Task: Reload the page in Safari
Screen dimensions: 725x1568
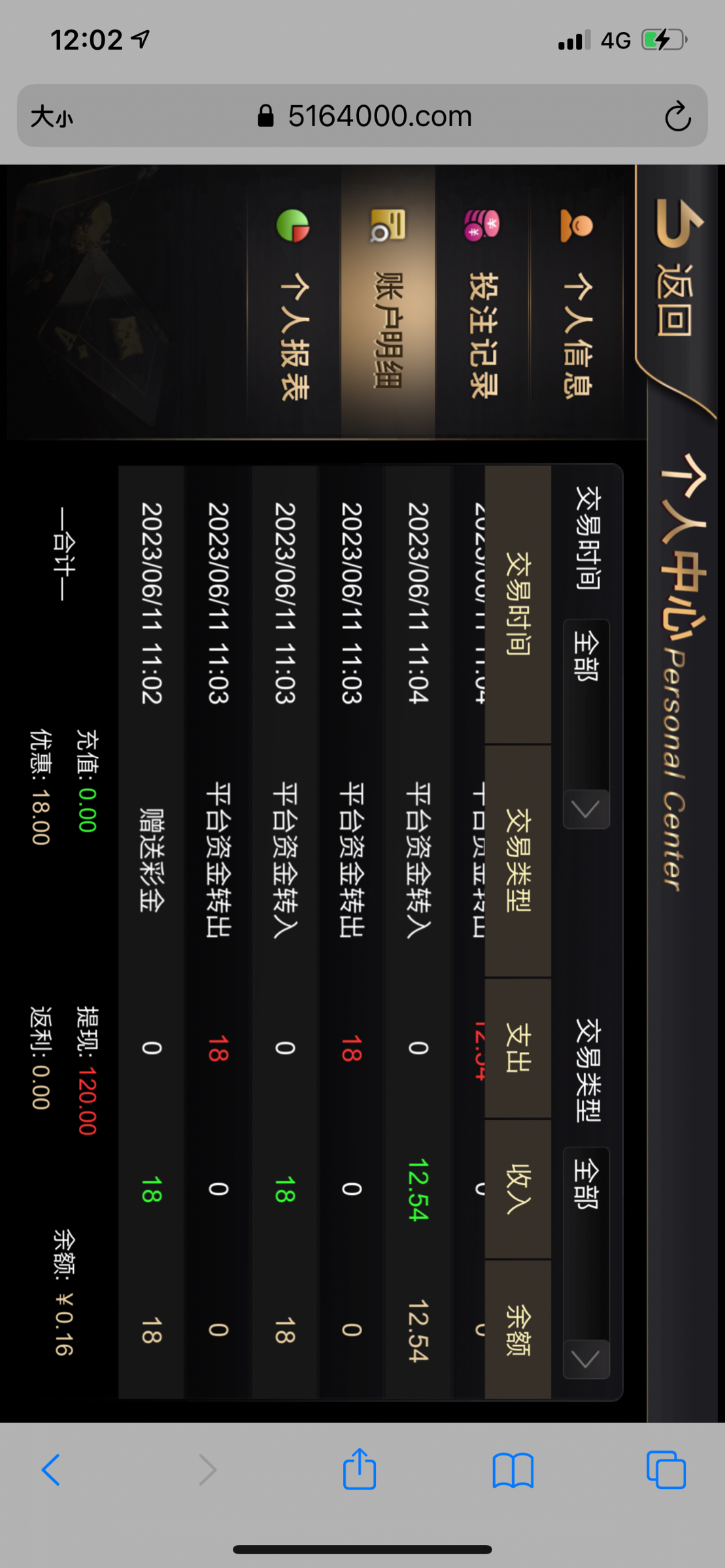Action: 677,117
